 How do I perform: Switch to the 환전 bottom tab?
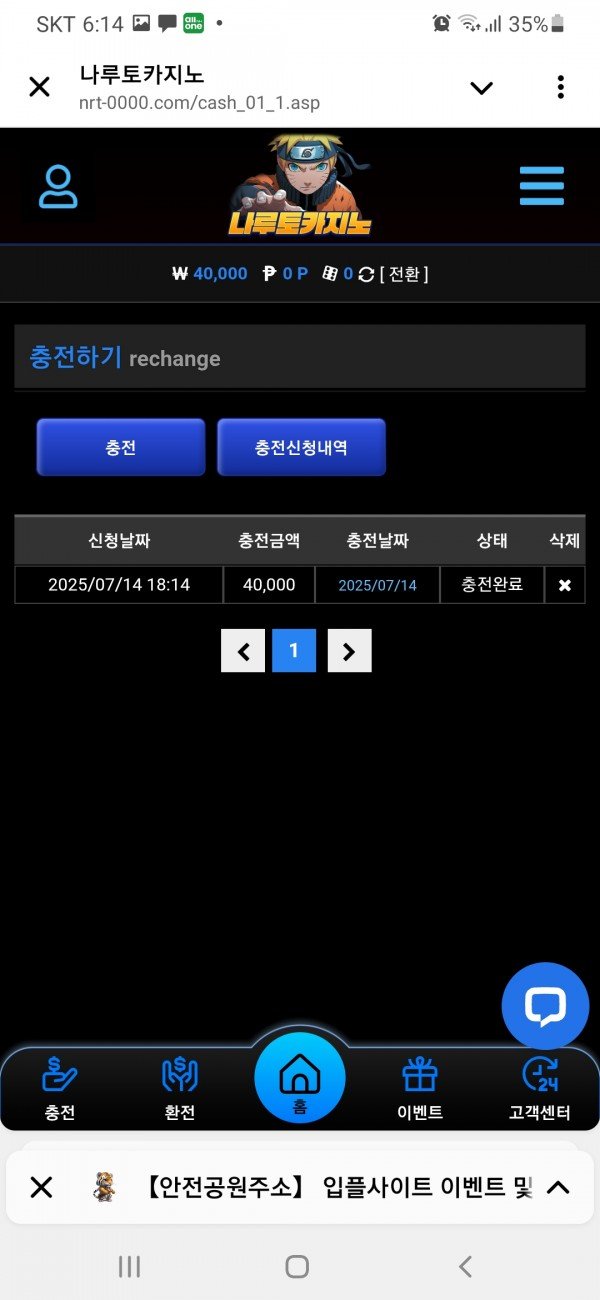tap(180, 1088)
